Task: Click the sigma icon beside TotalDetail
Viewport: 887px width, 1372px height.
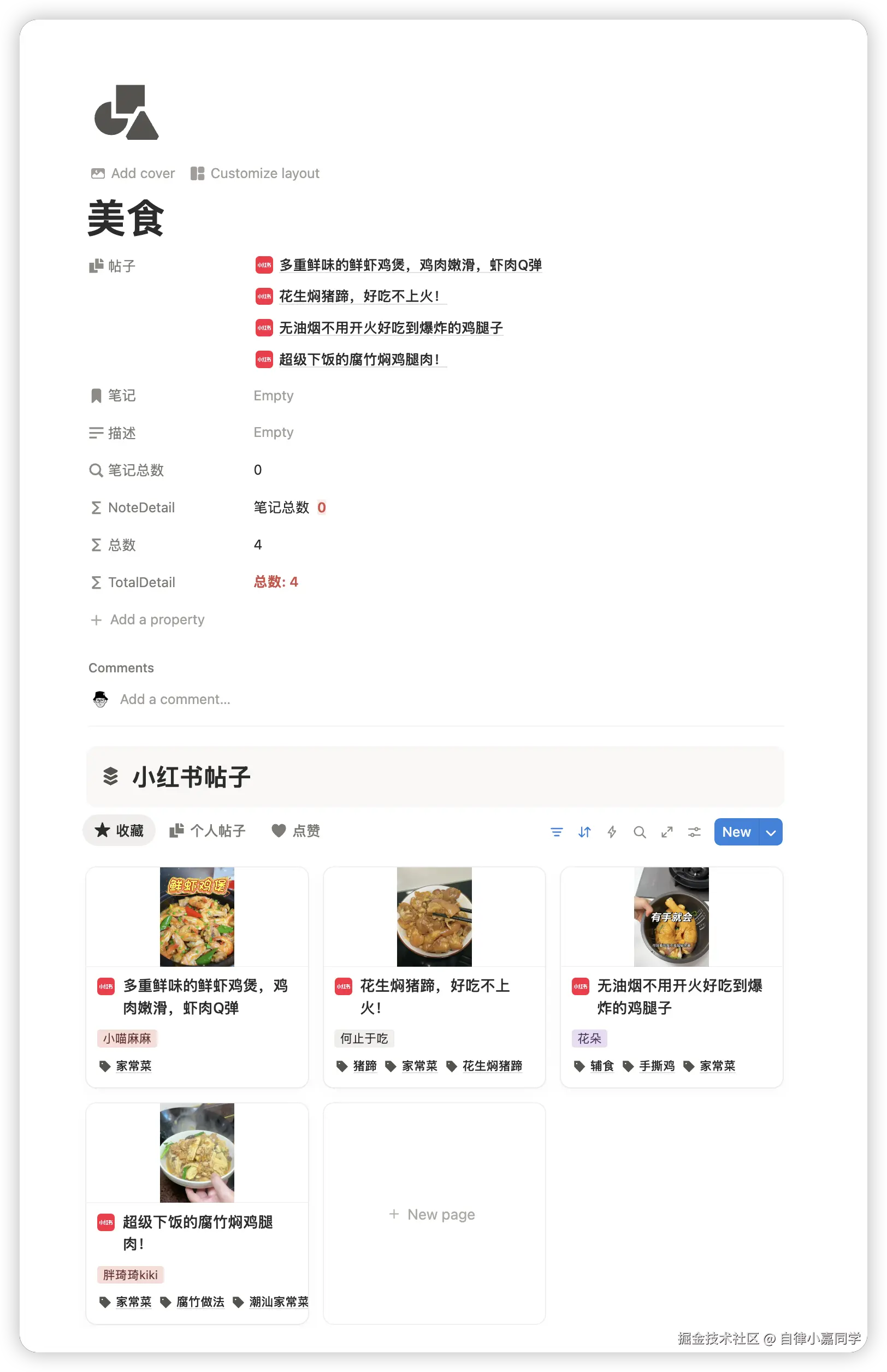Action: [96, 582]
